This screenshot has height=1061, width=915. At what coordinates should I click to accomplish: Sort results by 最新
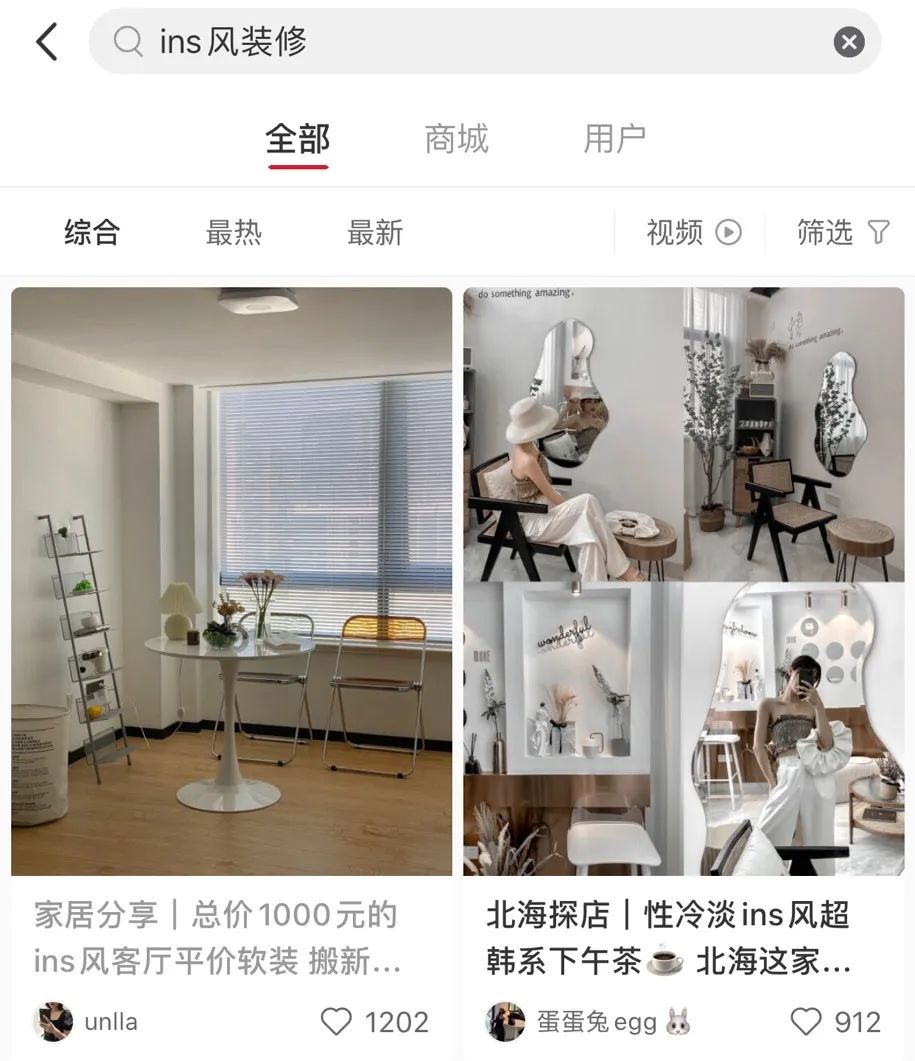375,233
